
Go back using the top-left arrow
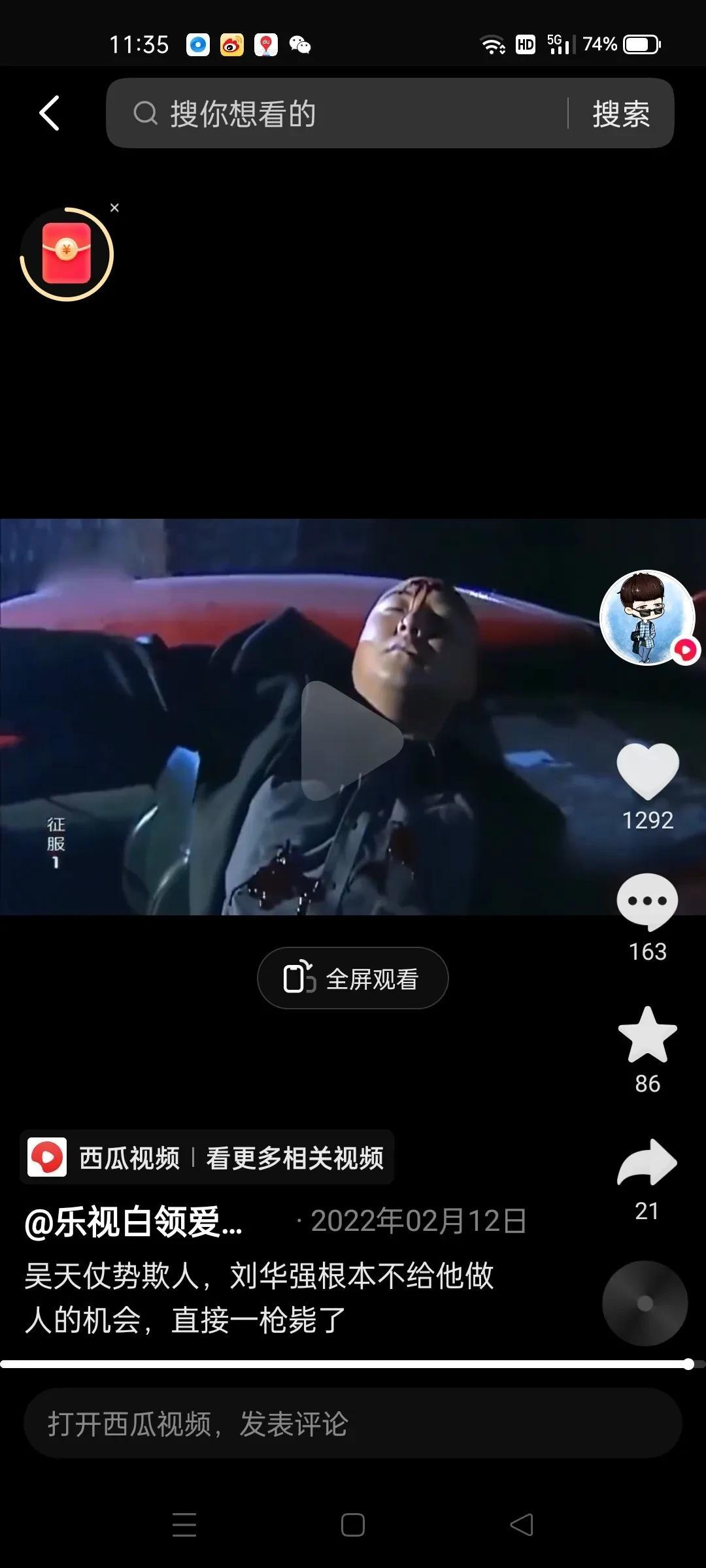(x=50, y=113)
